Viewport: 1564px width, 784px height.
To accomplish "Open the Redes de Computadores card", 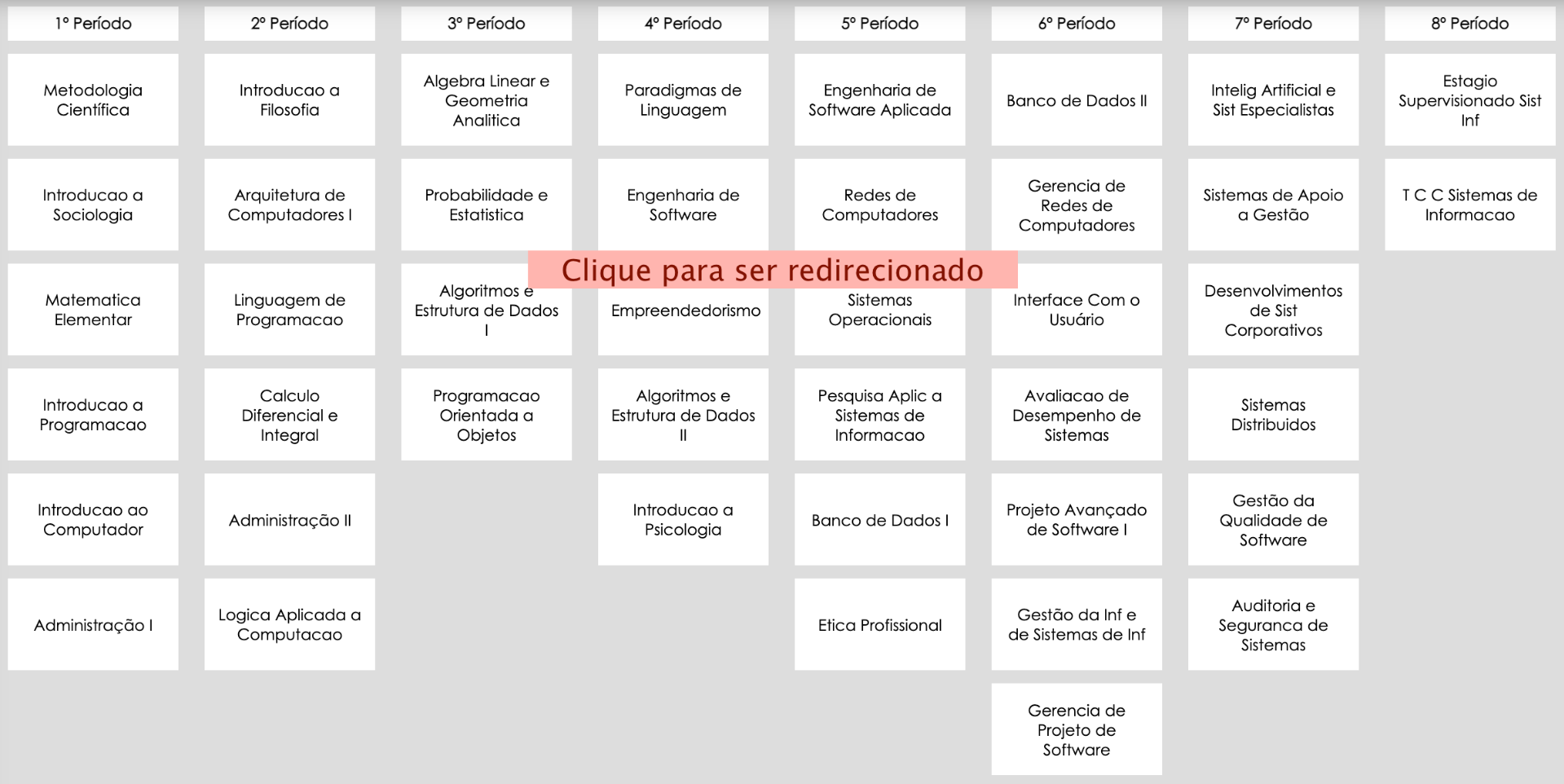I will 879,205.
